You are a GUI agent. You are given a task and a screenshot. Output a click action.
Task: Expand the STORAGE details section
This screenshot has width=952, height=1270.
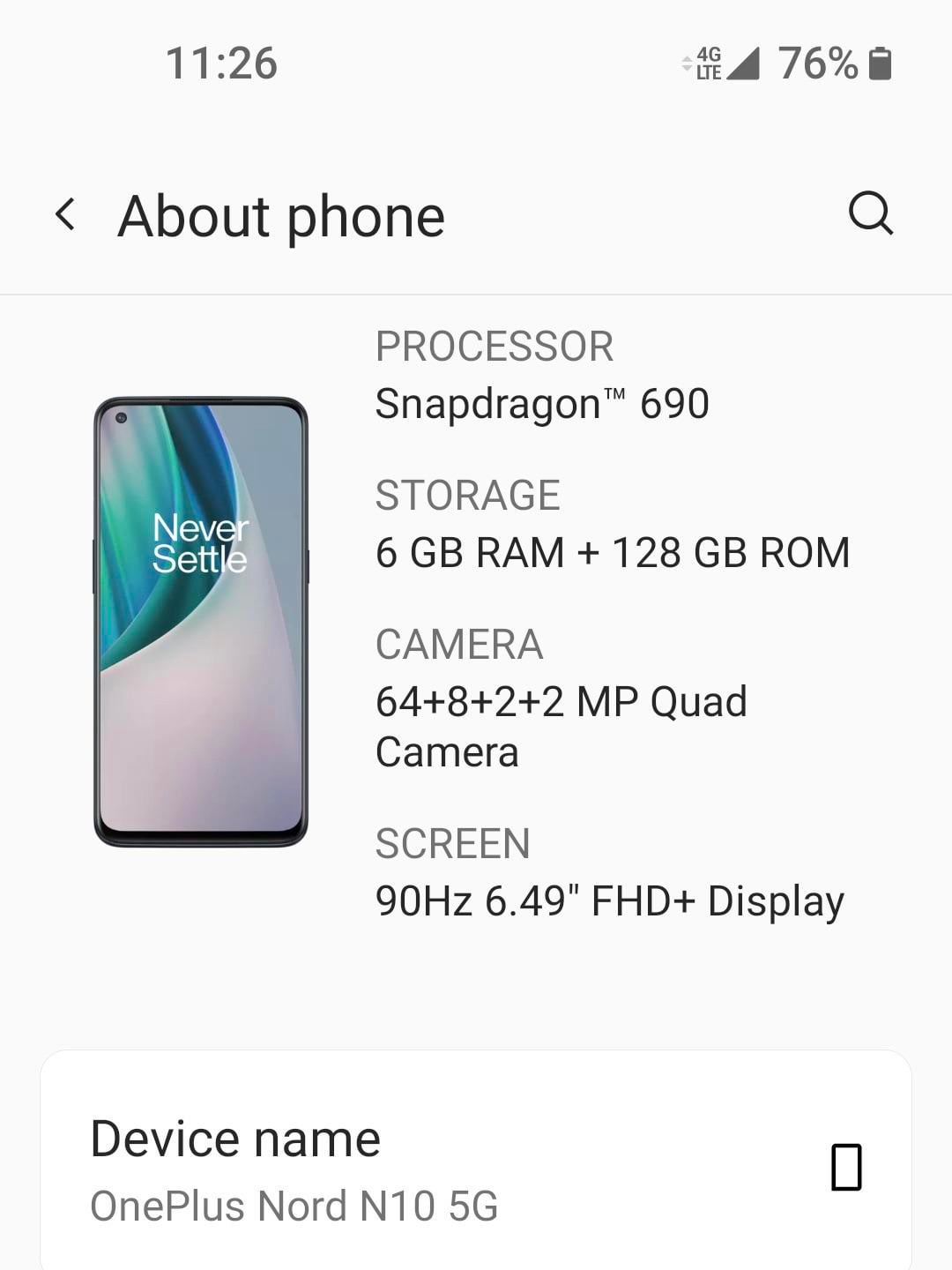pyautogui.click(x=467, y=496)
